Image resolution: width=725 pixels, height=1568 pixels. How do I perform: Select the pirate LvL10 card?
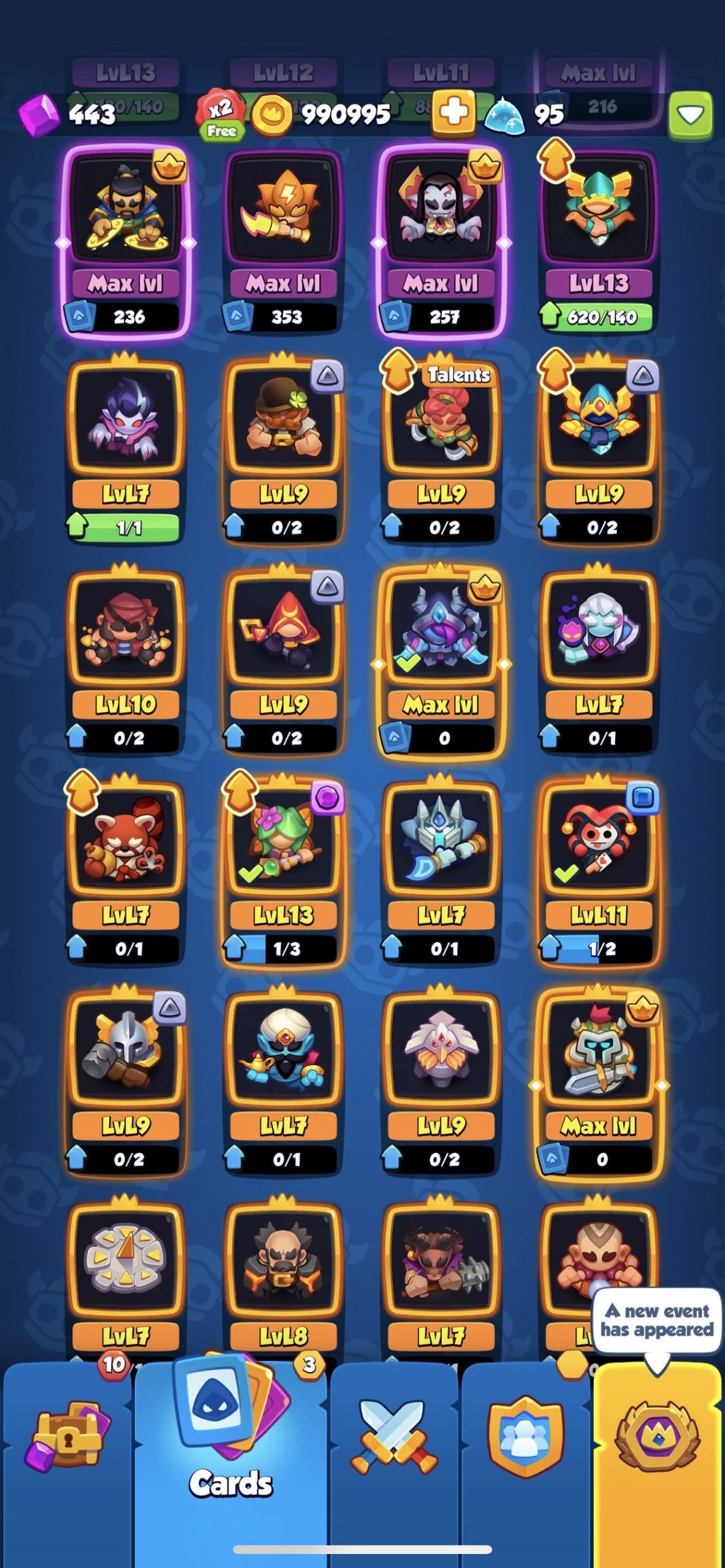pos(126,661)
